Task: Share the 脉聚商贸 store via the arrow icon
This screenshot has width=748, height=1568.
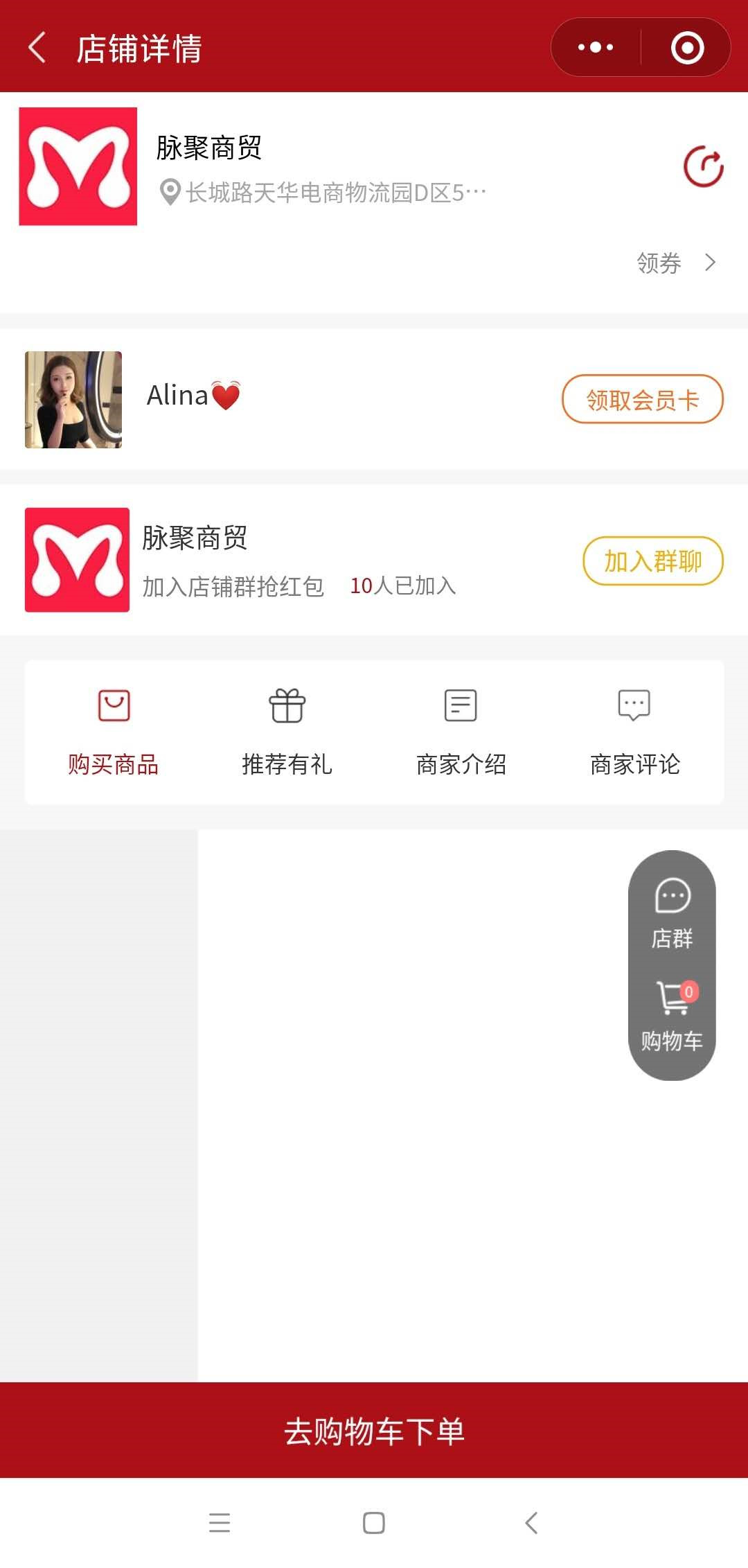Action: [x=703, y=166]
